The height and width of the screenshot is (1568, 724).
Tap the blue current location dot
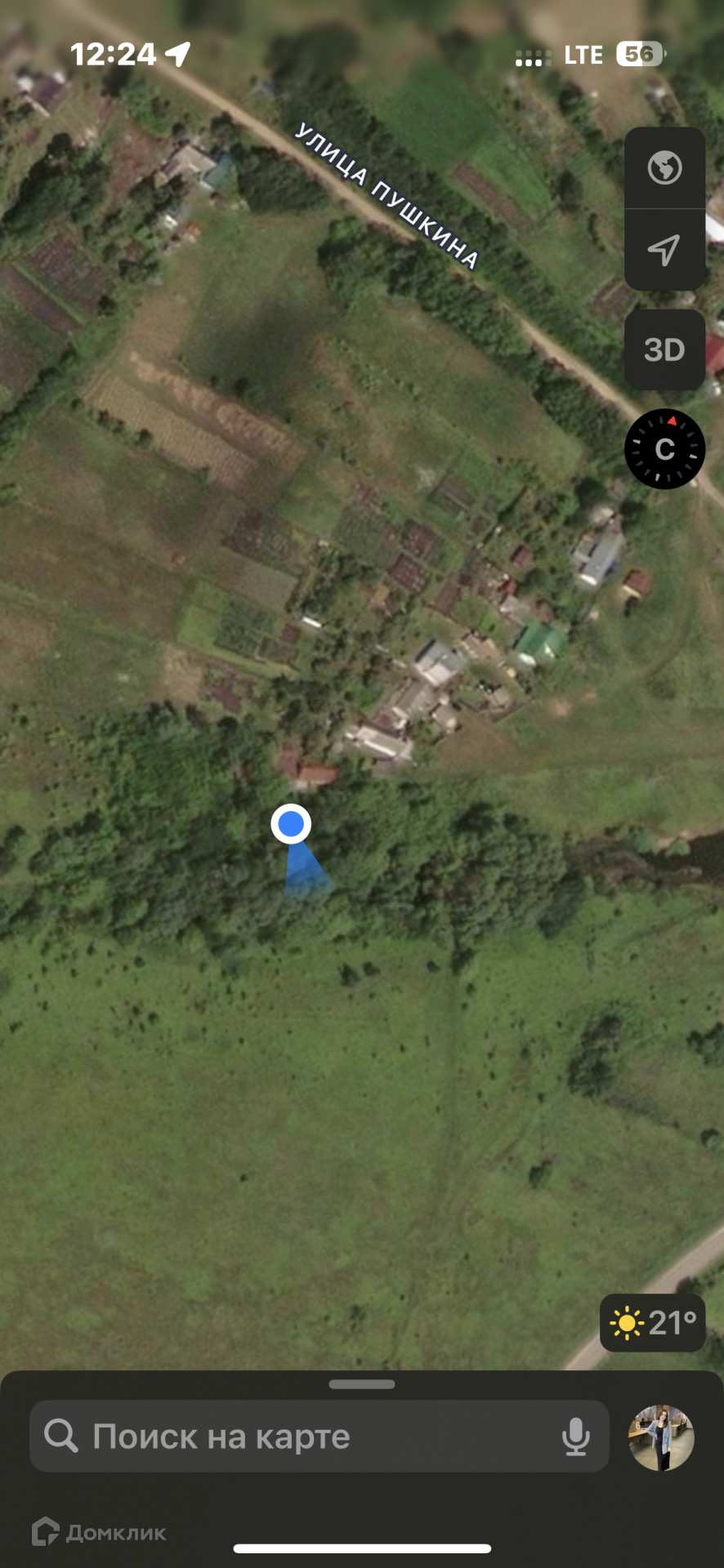pyautogui.click(x=291, y=824)
